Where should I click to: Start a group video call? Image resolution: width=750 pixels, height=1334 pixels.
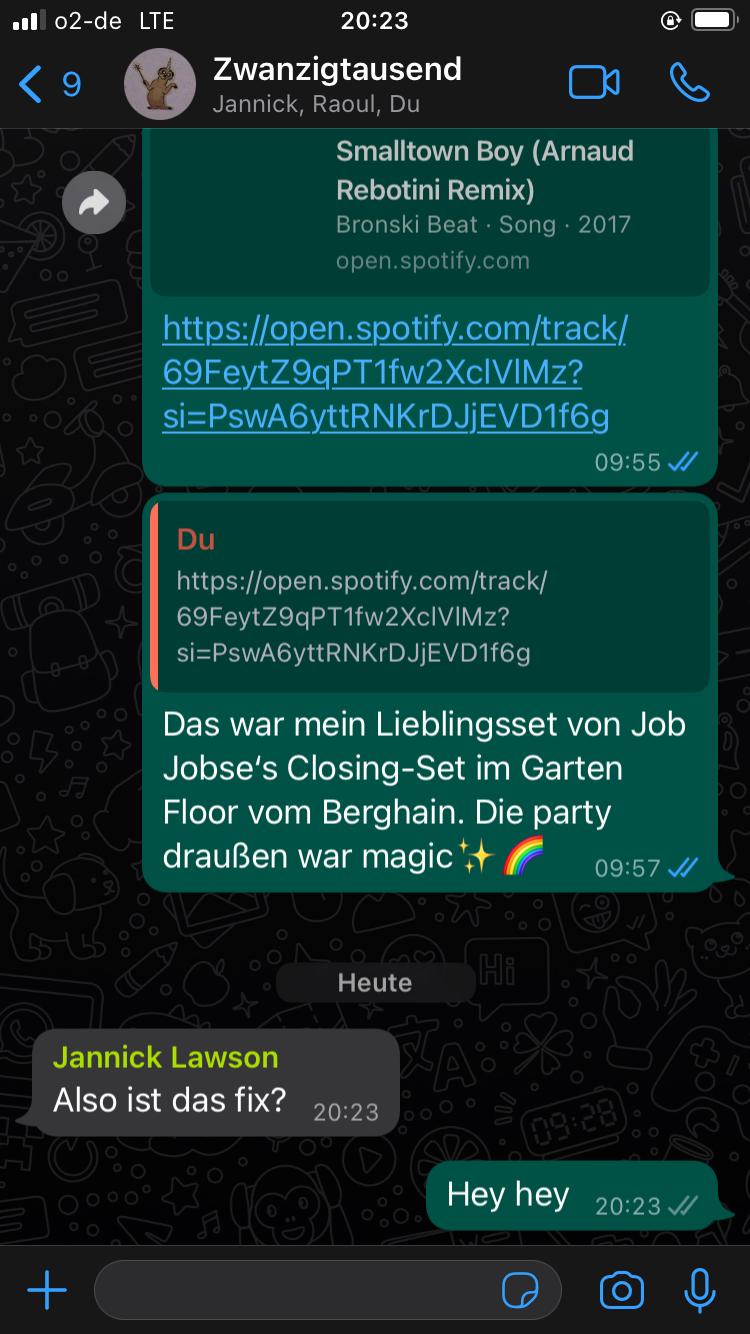(x=594, y=83)
